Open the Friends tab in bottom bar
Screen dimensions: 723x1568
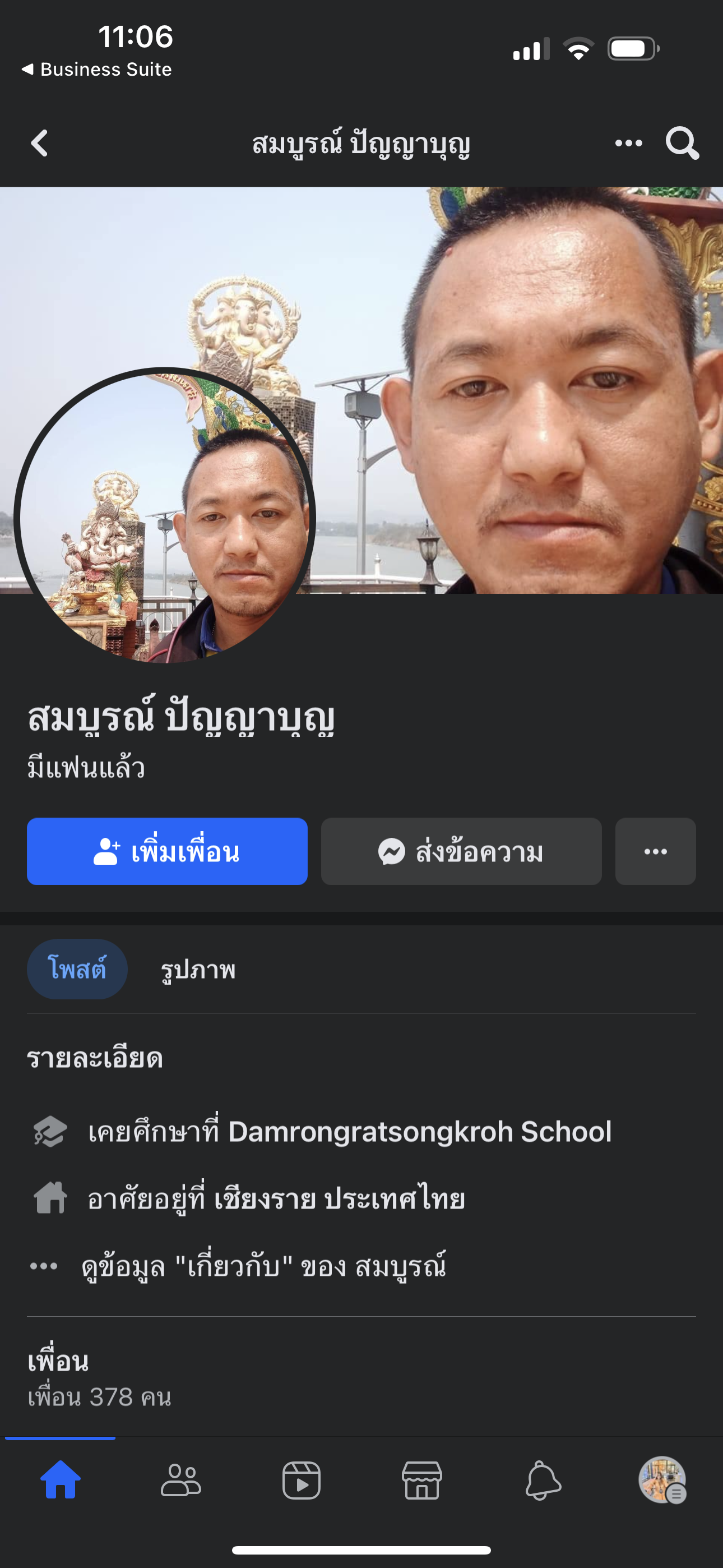click(180, 1480)
